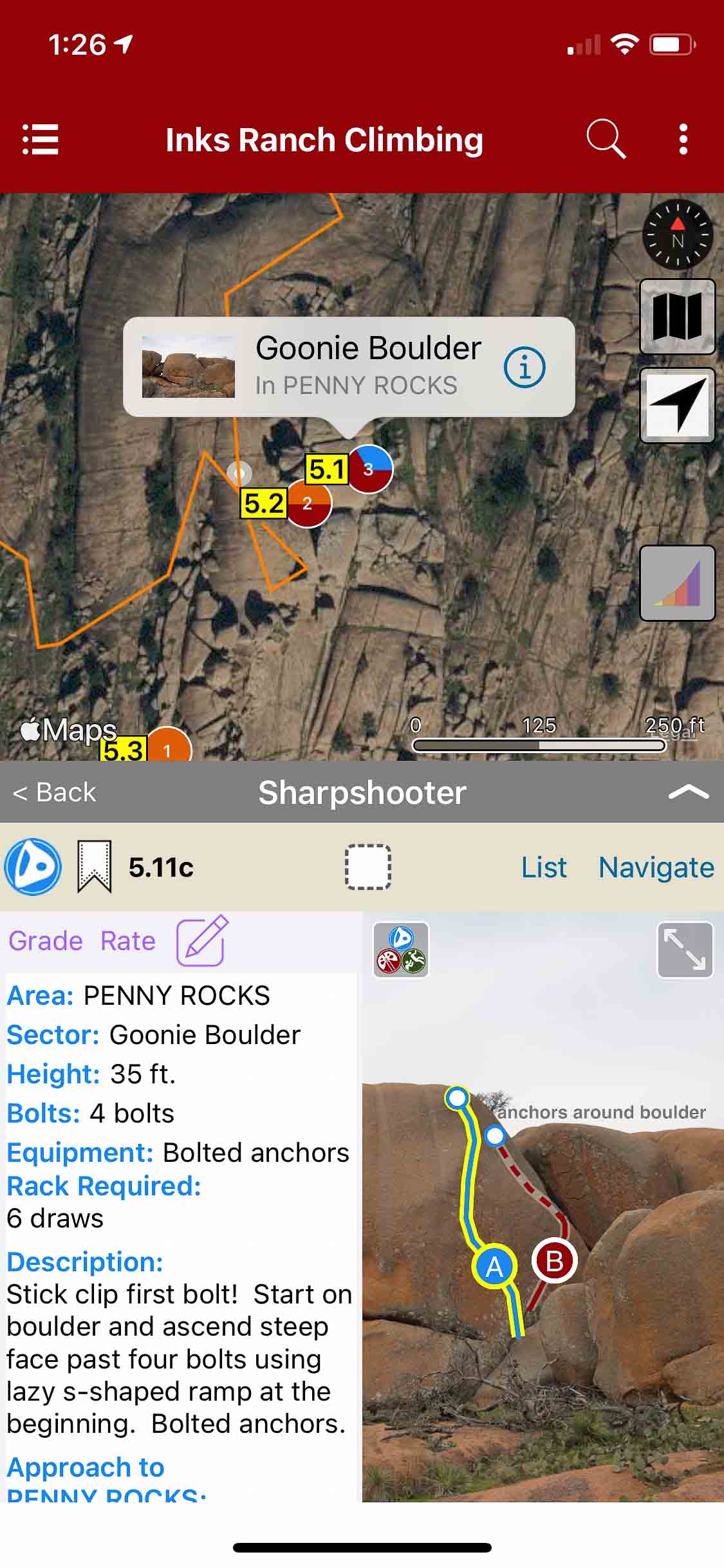
Task: Open the edit note icon
Action: click(202, 940)
